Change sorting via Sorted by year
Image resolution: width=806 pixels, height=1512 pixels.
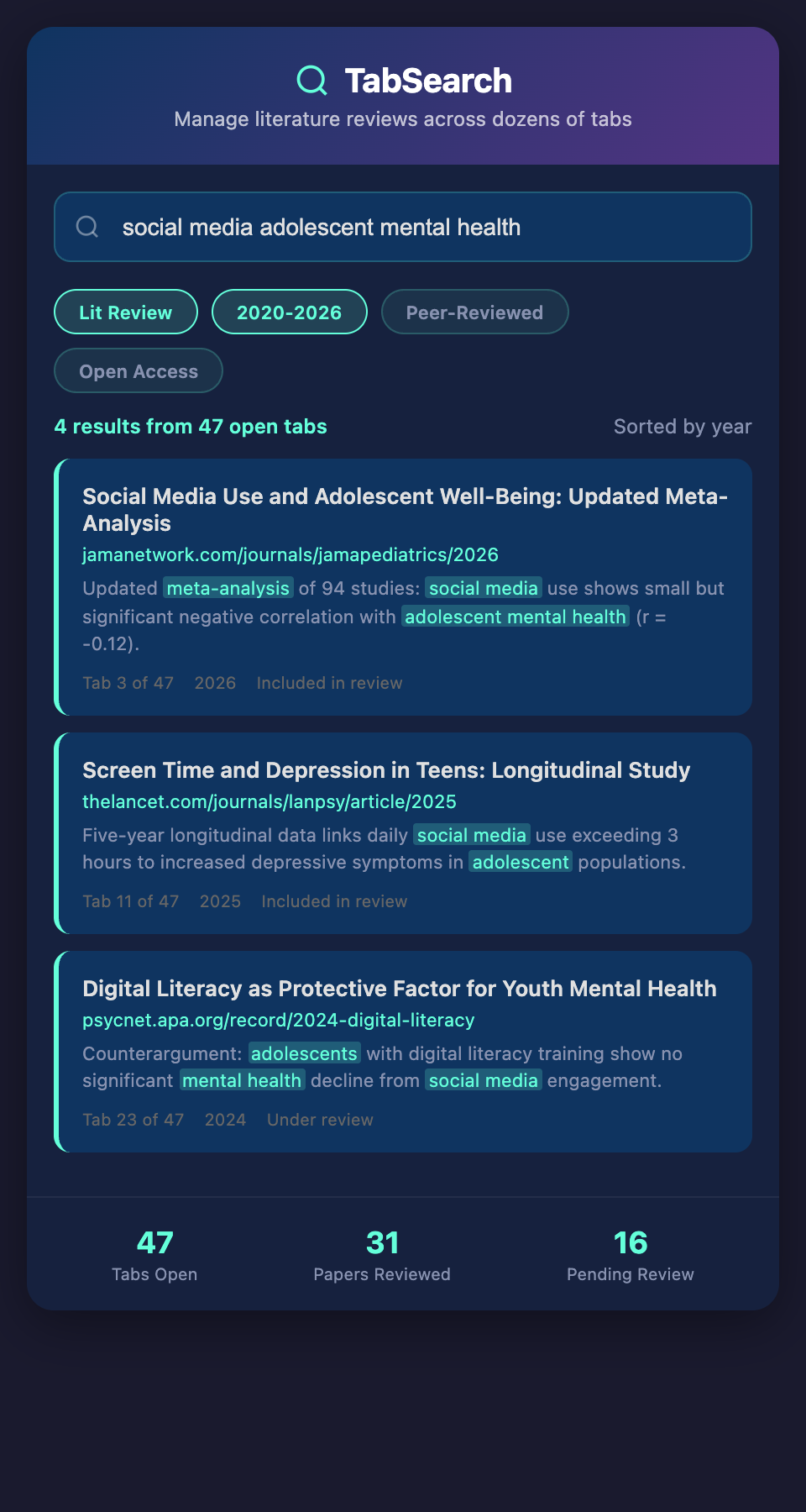pos(682,427)
